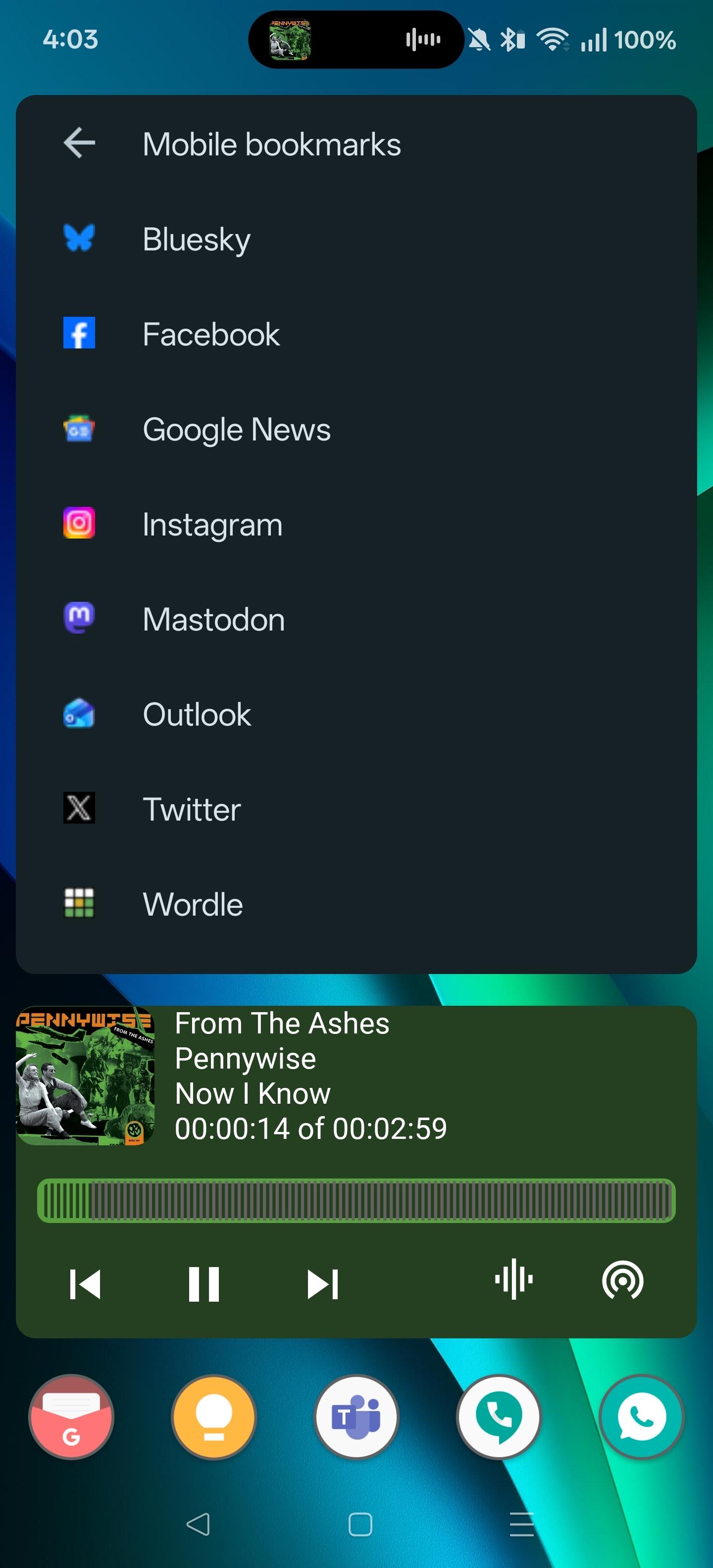Open the Pennywise album art thumbnail
This screenshot has width=713, height=1568.
click(x=85, y=1076)
